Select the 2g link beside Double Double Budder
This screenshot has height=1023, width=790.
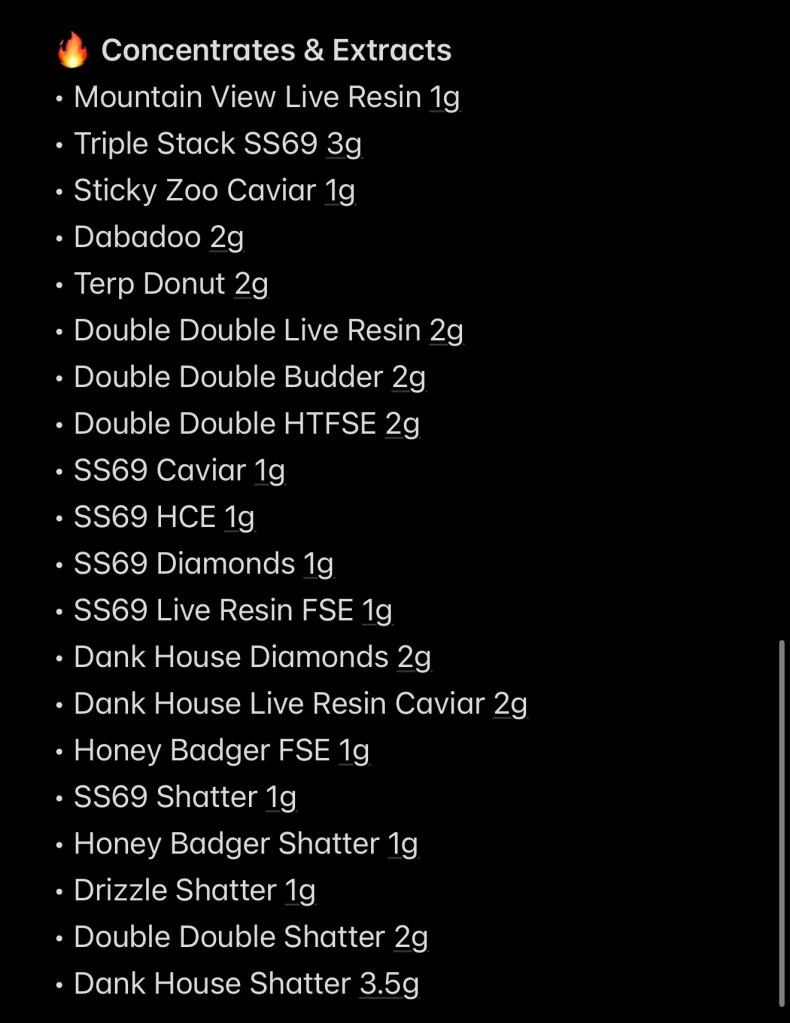(x=408, y=377)
